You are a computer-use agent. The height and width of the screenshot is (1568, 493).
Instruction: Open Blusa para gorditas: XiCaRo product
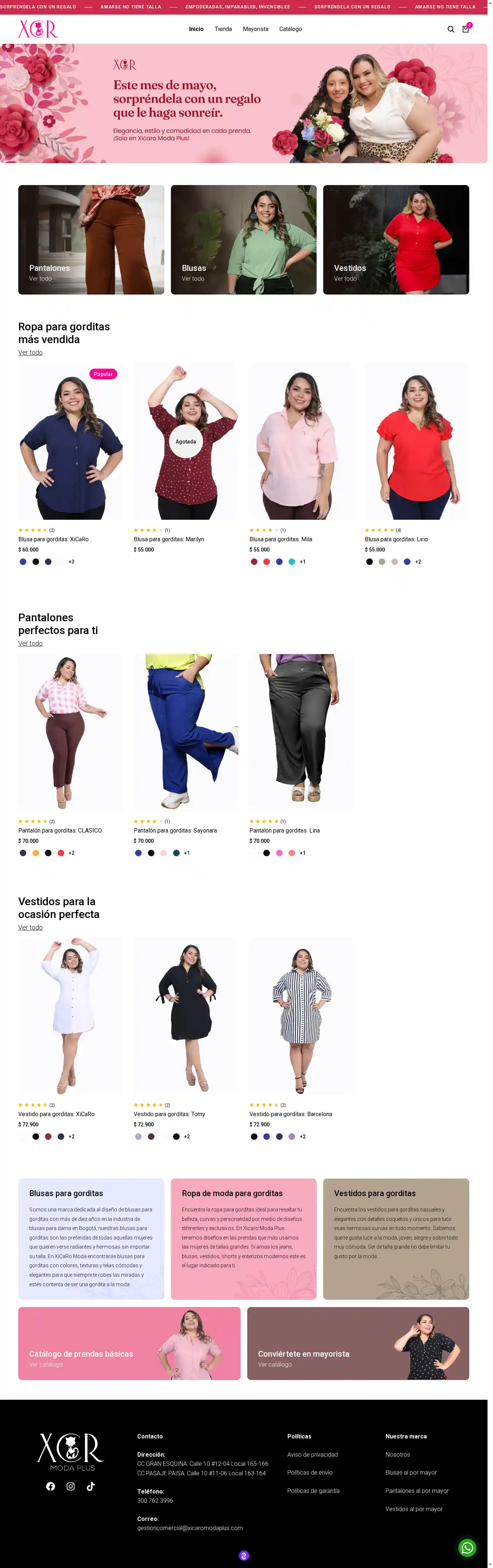coord(54,539)
